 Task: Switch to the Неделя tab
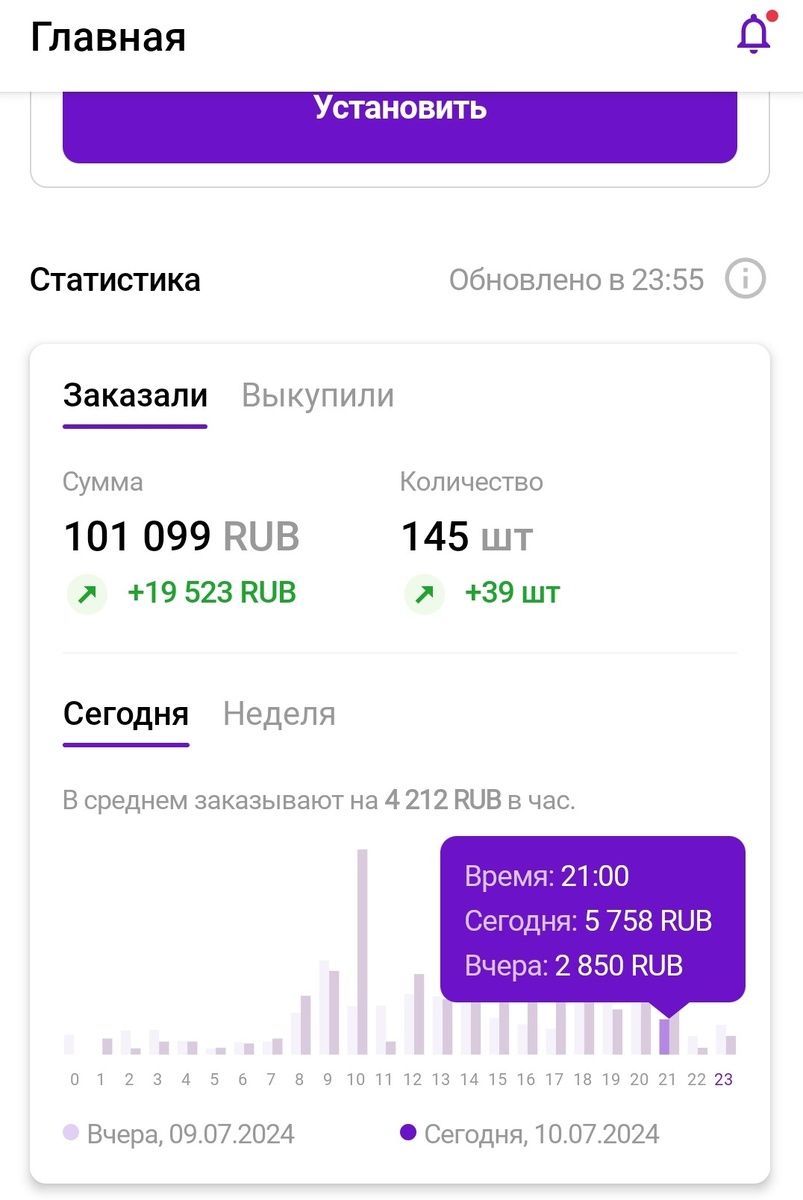click(277, 713)
